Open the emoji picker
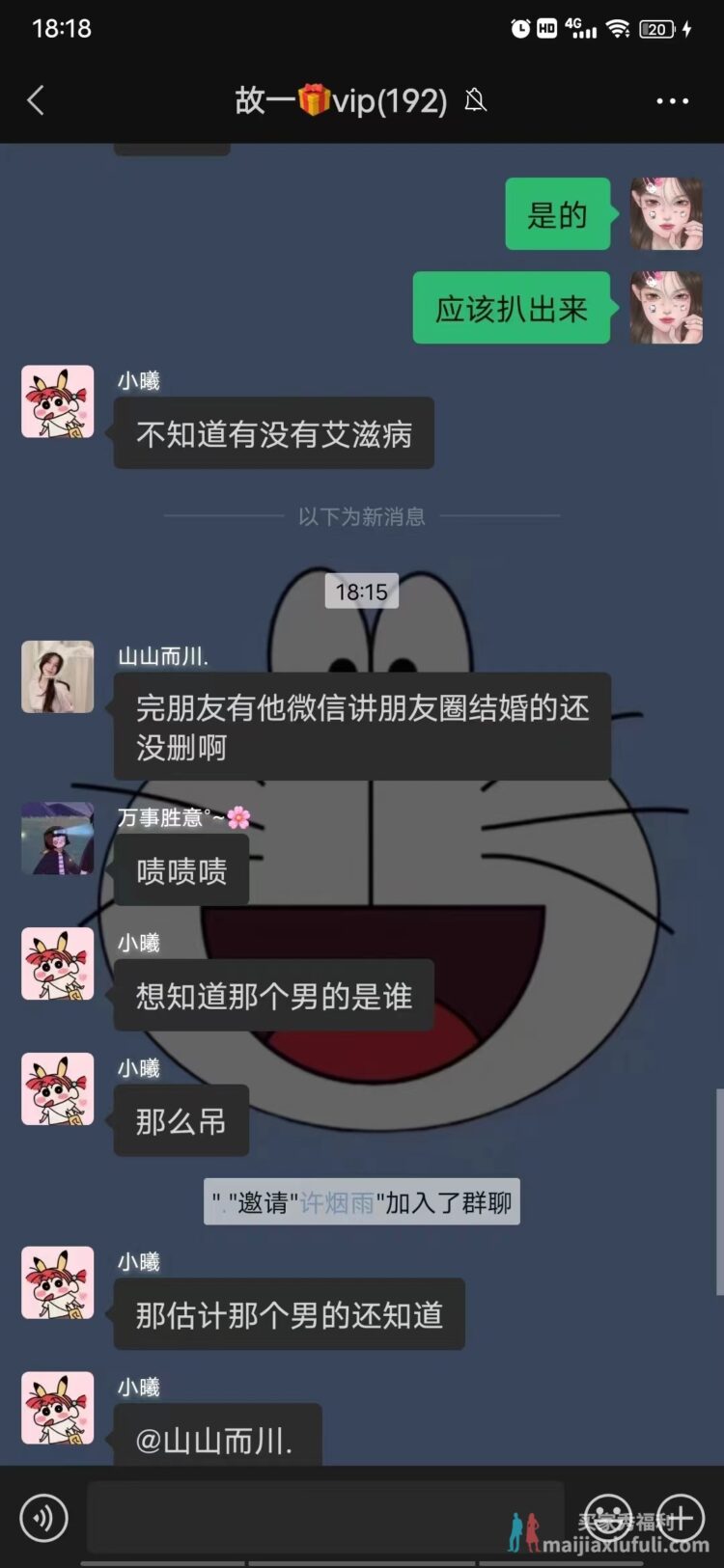Viewport: 724px width, 1568px height. coord(608,1518)
